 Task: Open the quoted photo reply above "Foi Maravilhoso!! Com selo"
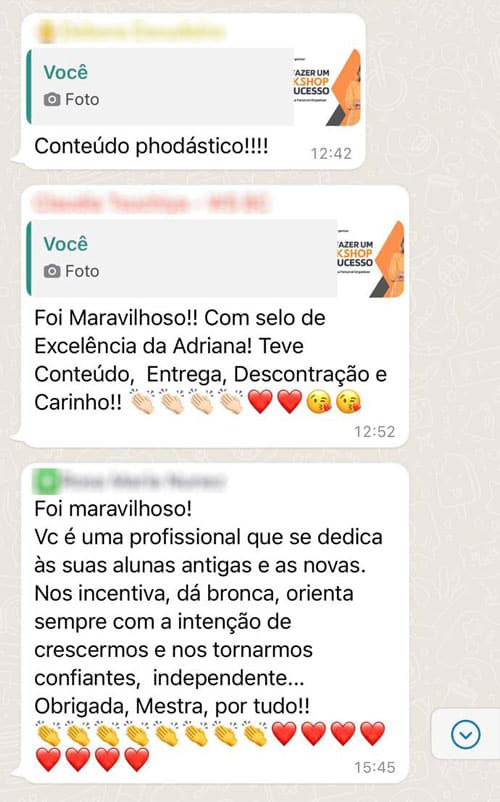point(215,259)
